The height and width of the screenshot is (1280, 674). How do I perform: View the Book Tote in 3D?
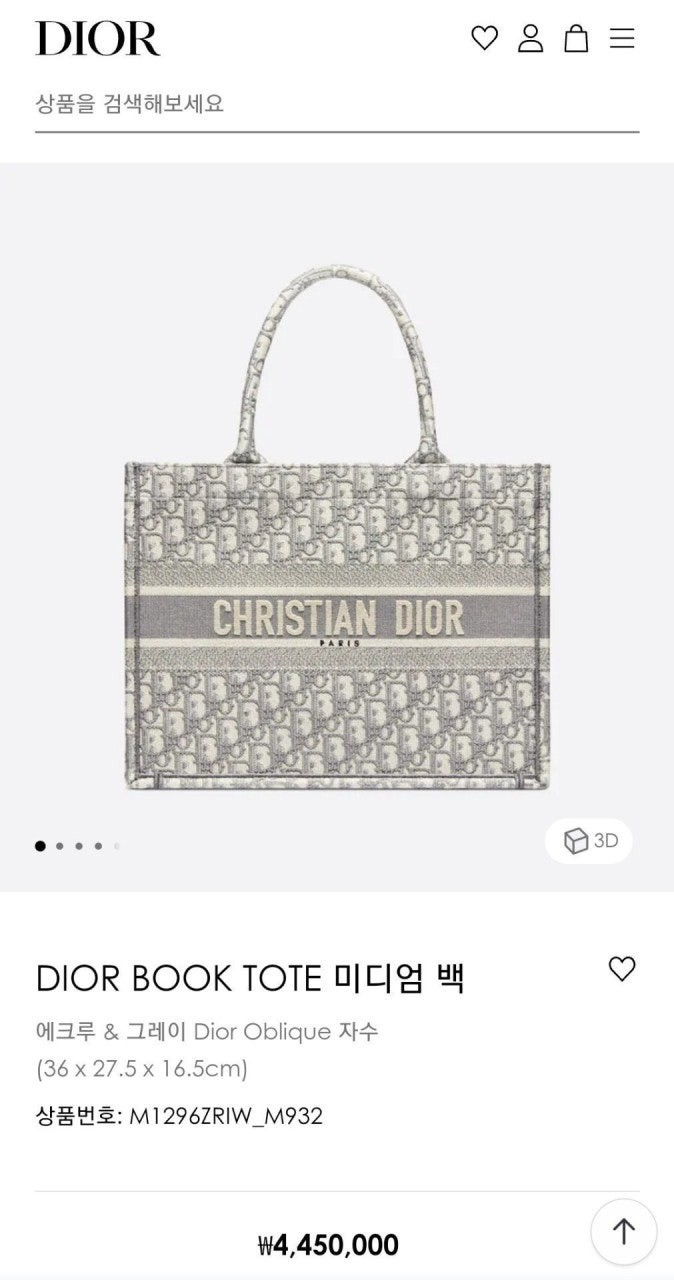pyautogui.click(x=589, y=841)
